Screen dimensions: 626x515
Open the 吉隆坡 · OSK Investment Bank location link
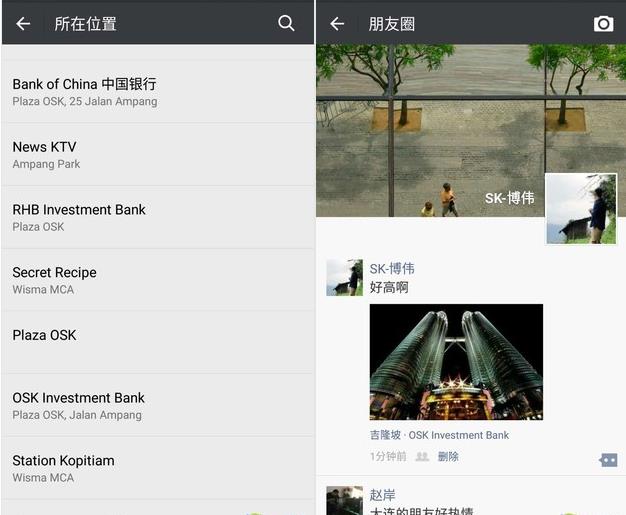pyautogui.click(x=440, y=435)
